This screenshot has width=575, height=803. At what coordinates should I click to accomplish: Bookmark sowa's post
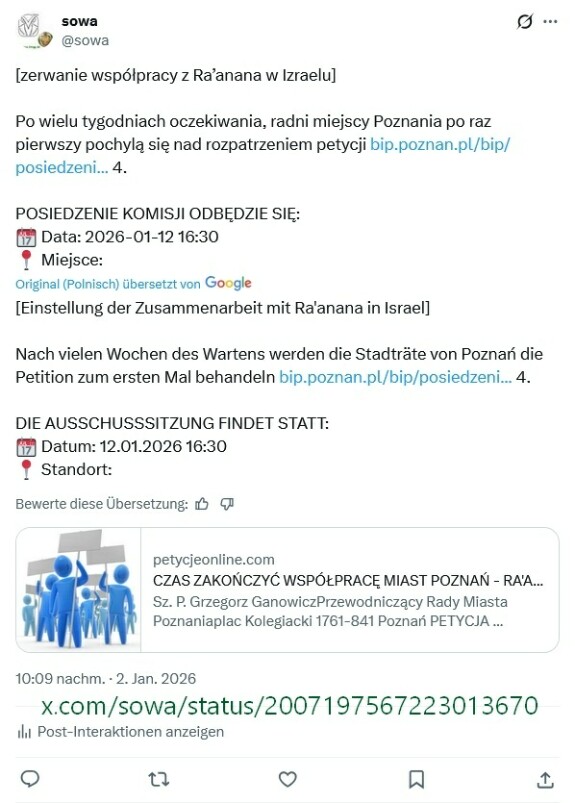(x=416, y=779)
